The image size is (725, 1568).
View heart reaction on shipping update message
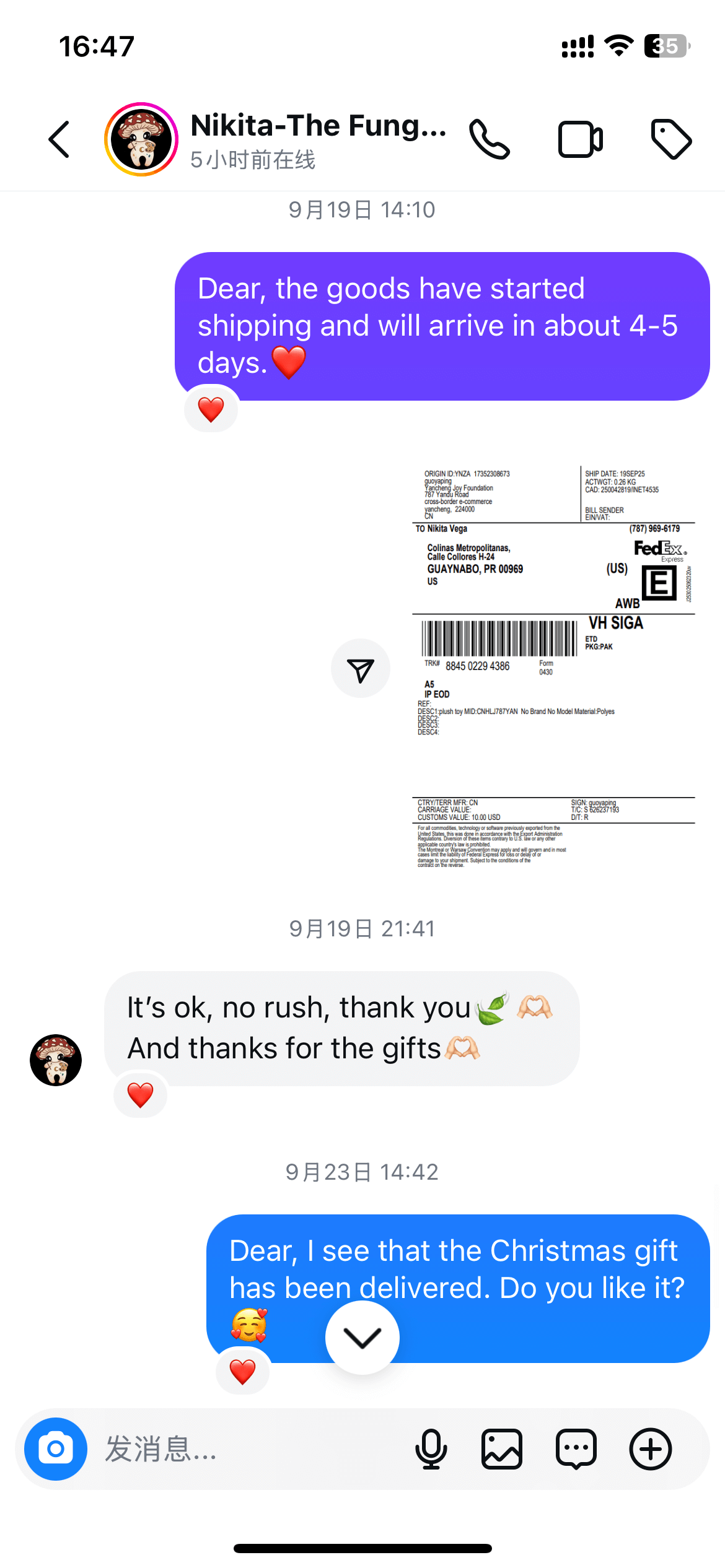tap(211, 409)
